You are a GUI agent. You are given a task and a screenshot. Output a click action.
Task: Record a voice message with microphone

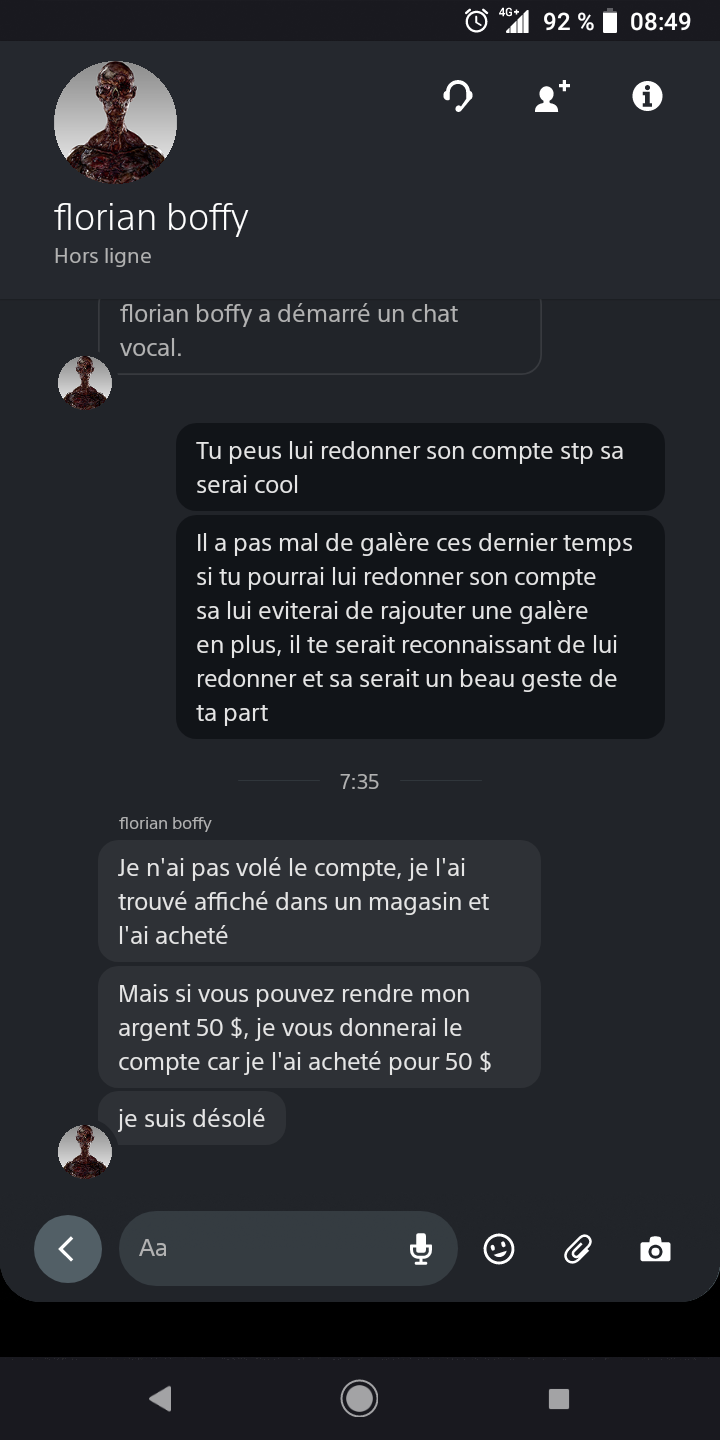[x=421, y=1248]
